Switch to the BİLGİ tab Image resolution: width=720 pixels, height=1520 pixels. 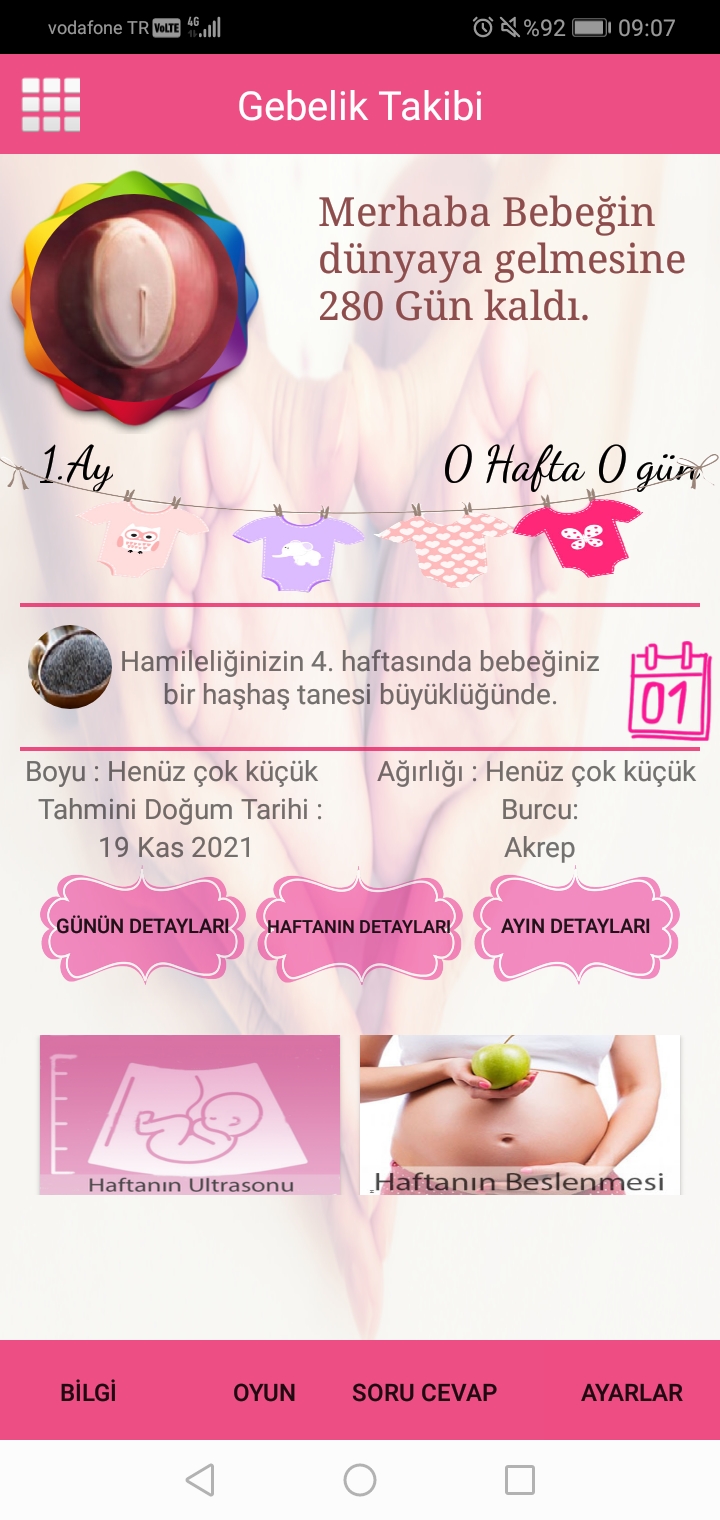coord(88,1392)
